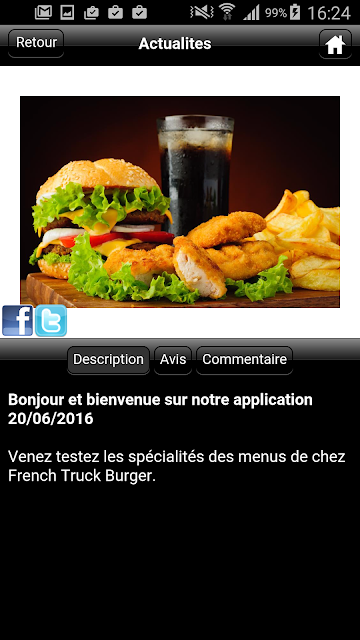Share this news on Twitter
Screen dimensions: 360x640
coord(51,320)
